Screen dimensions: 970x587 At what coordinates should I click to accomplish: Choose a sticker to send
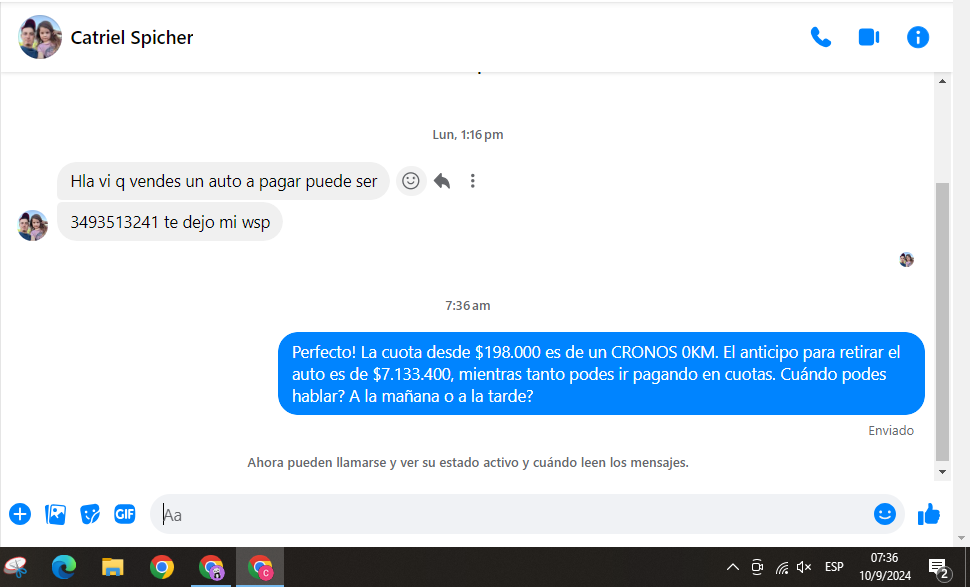point(90,514)
